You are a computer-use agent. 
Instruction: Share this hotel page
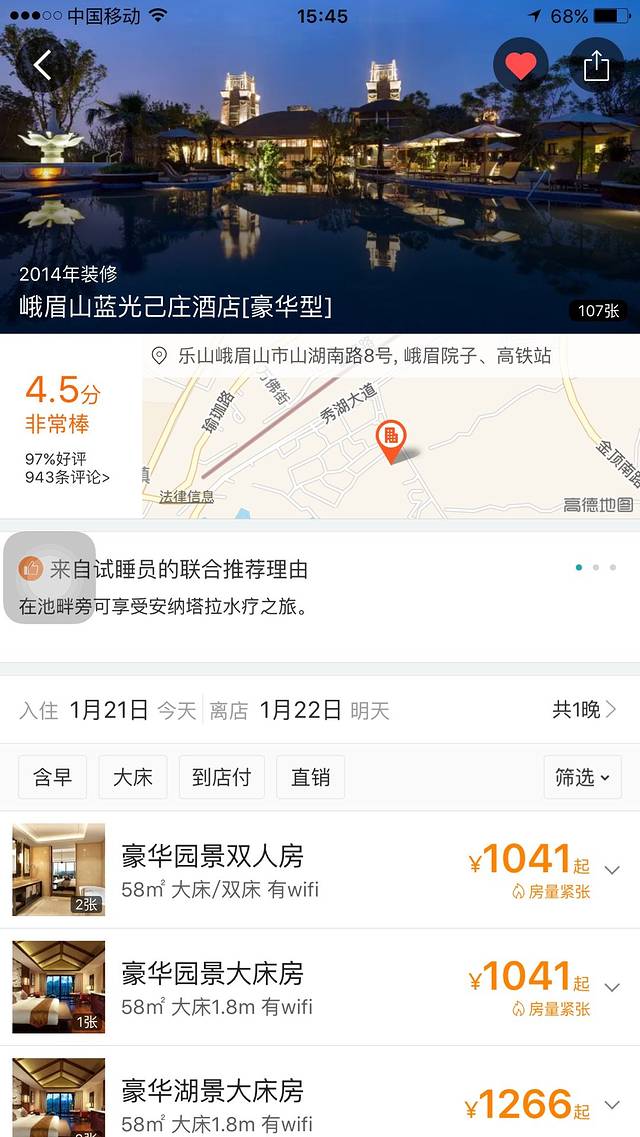596,66
